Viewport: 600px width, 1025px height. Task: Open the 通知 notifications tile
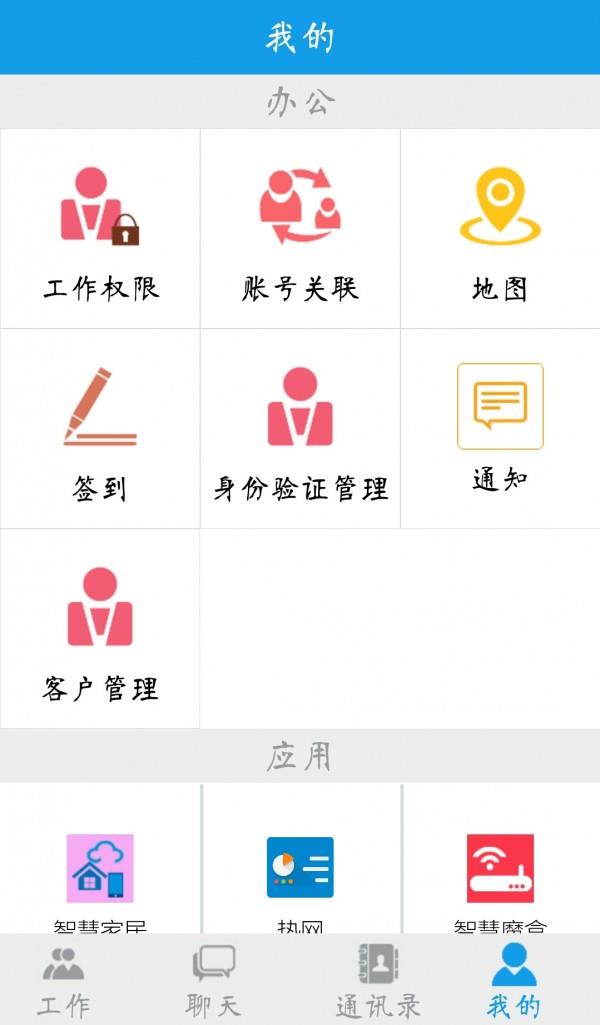pyautogui.click(x=500, y=429)
